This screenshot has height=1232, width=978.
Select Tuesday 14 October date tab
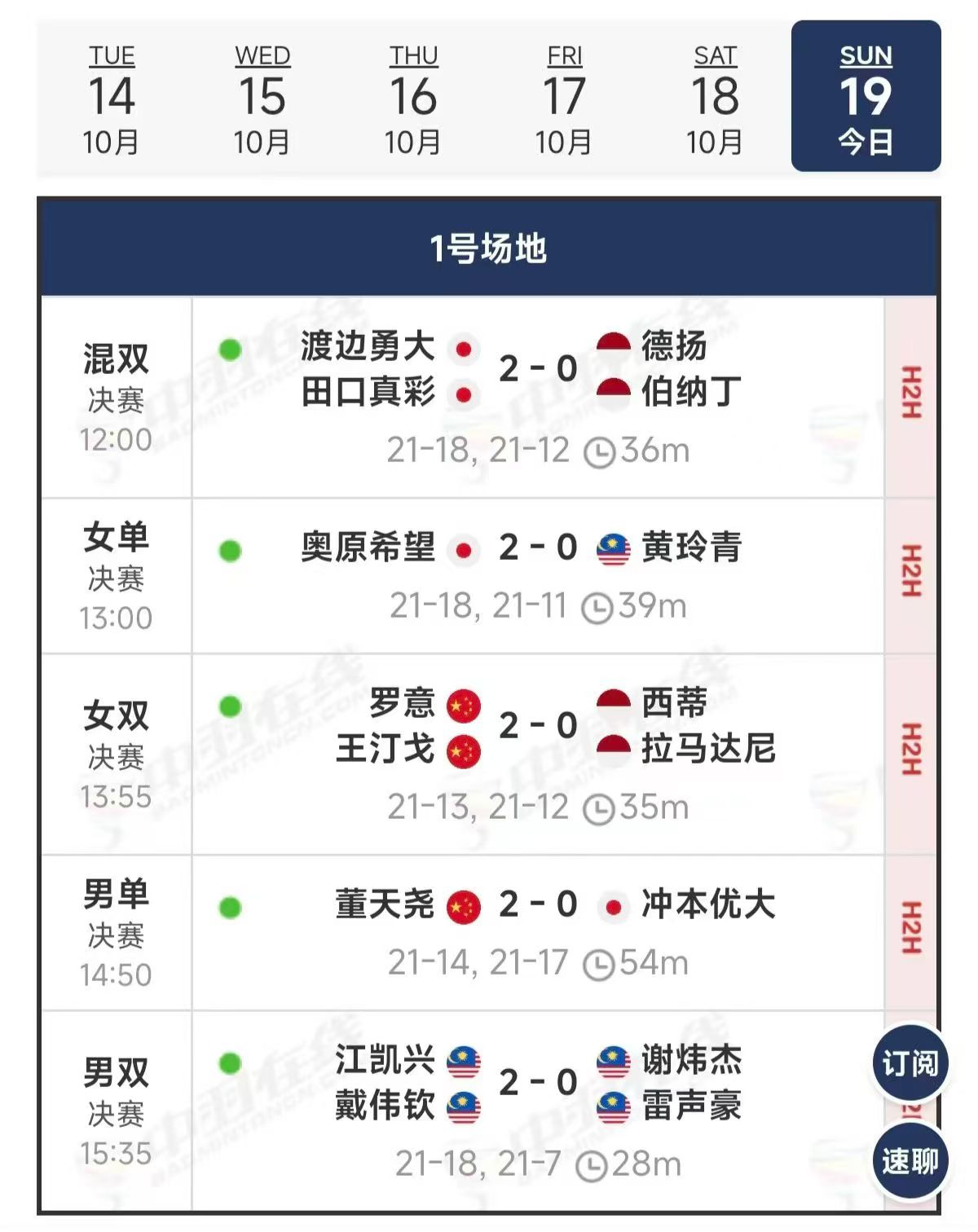tap(112, 98)
